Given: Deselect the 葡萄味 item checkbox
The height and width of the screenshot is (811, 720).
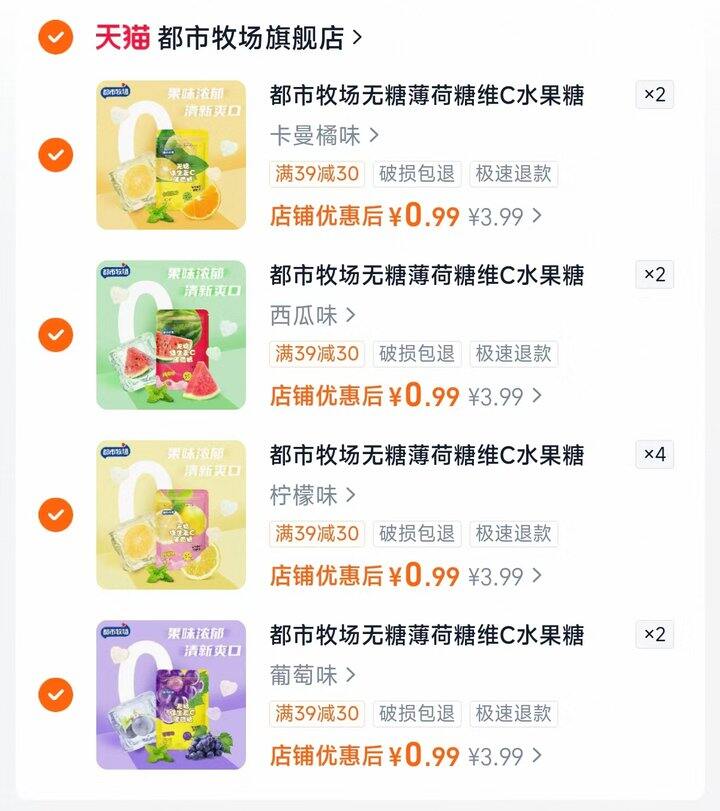Looking at the screenshot, I should point(56,695).
